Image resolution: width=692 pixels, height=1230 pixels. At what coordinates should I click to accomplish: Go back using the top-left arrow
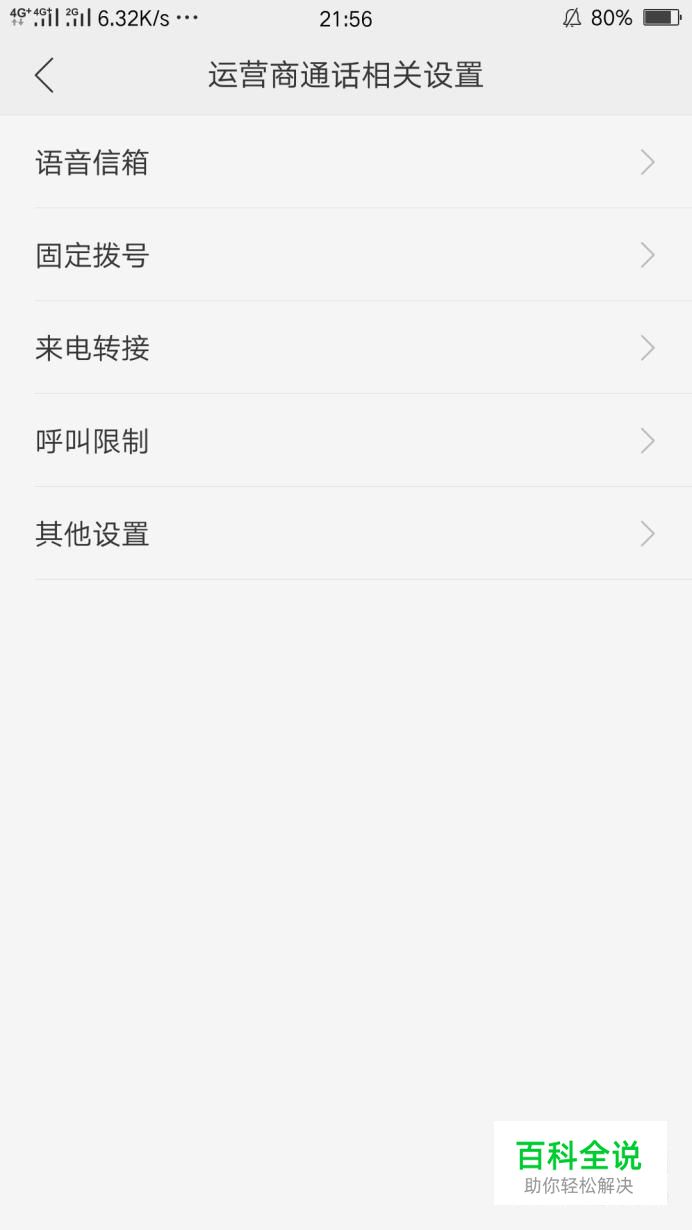tap(44, 76)
